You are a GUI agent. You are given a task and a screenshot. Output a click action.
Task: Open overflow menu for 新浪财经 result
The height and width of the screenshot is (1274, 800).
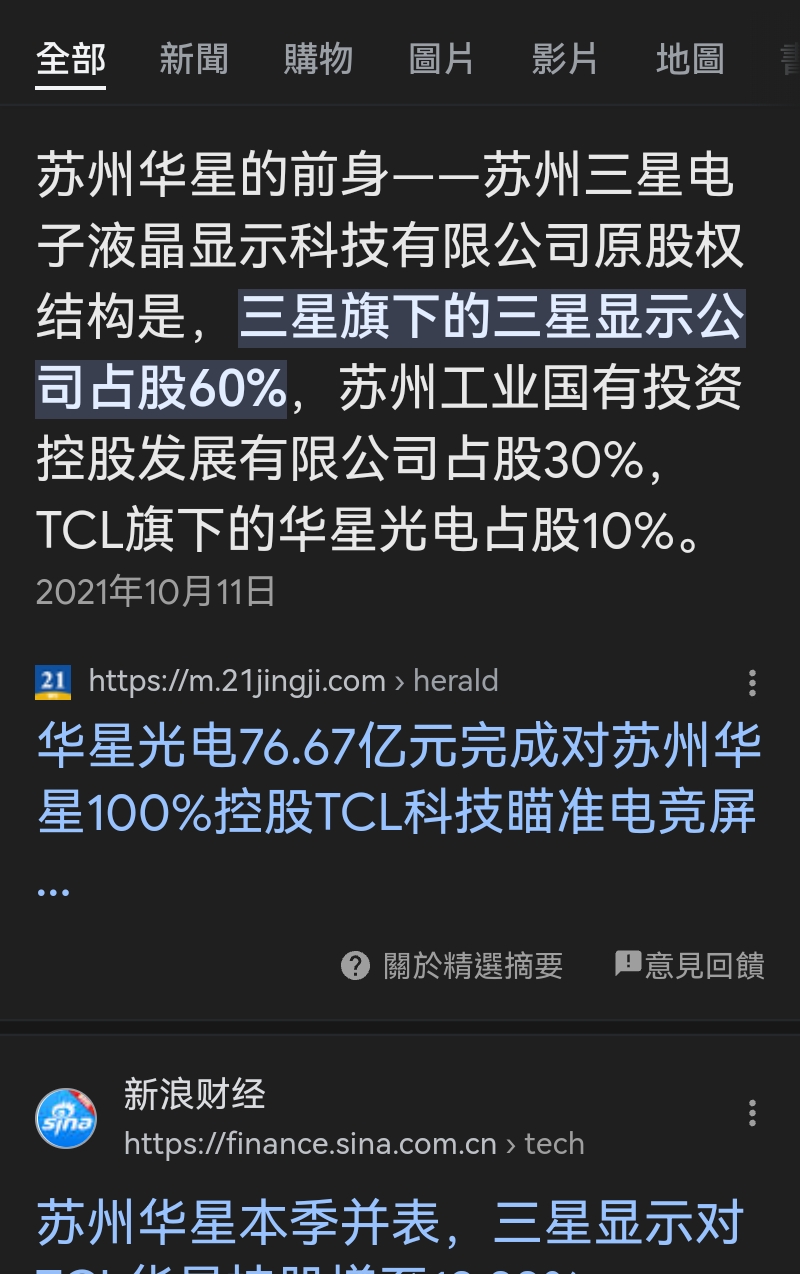(752, 1113)
